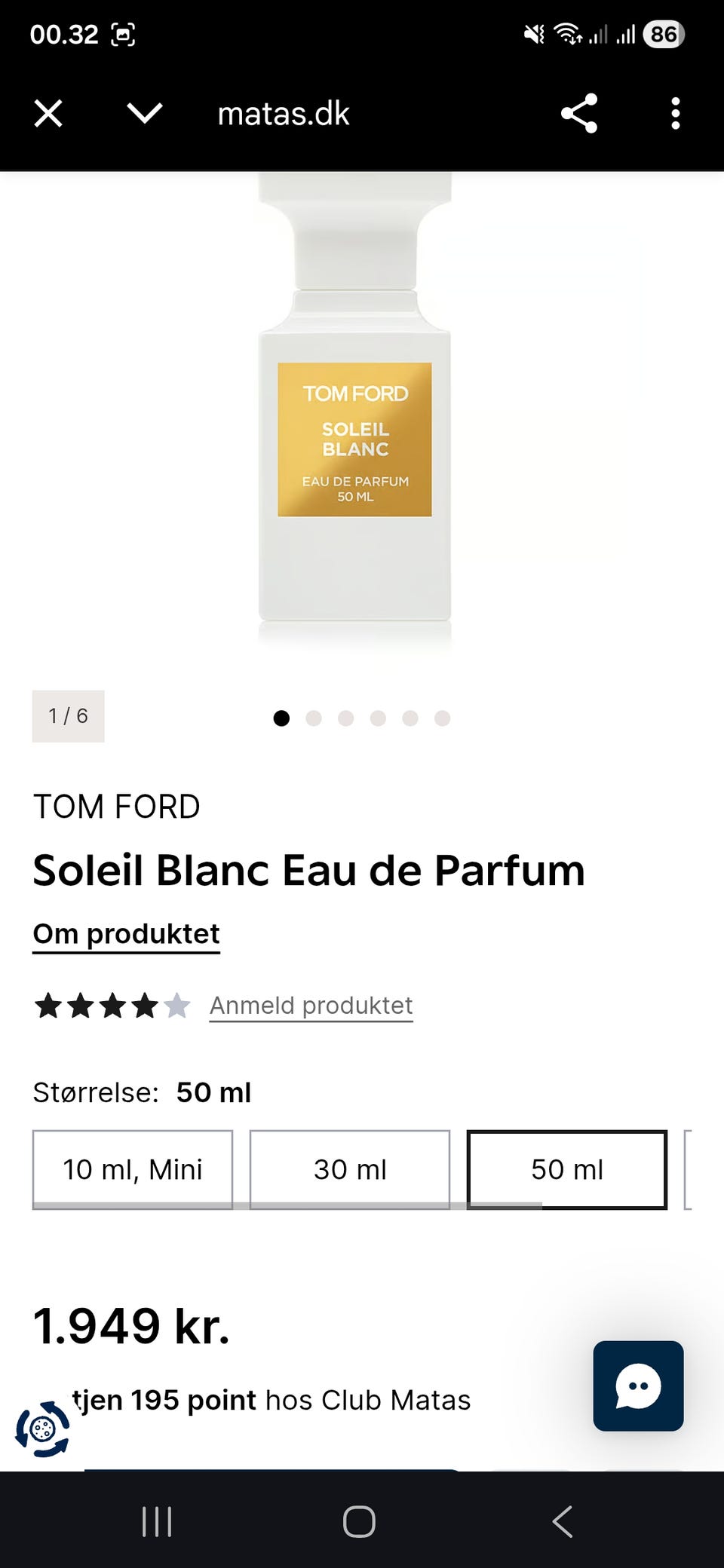
Task: Open the cookie settings icon
Action: [42, 1428]
